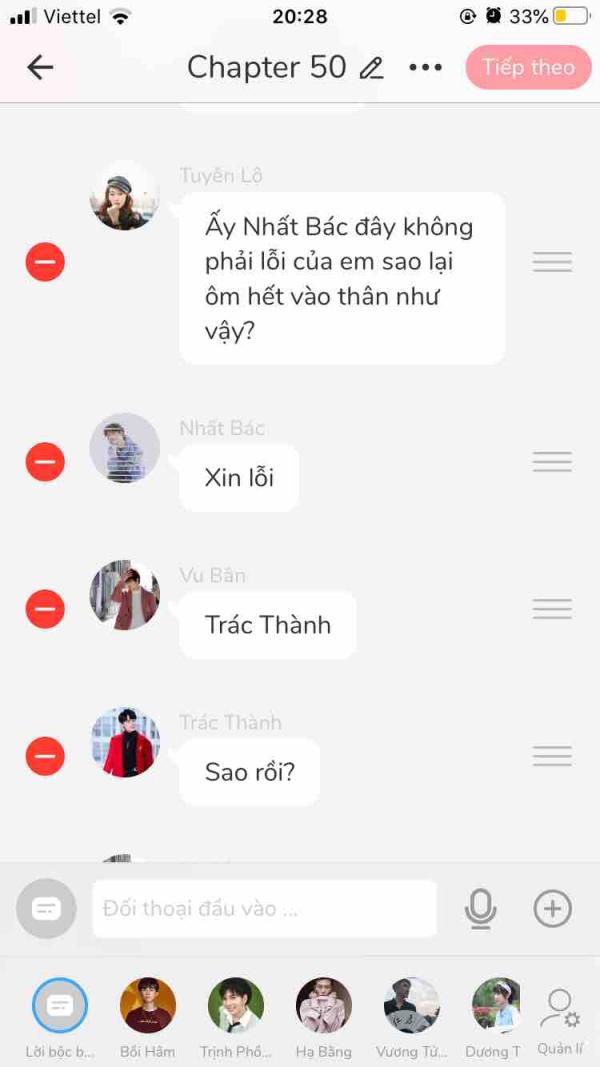Edit the Chapter 50 title
600x1067 pixels.
pos(371,68)
